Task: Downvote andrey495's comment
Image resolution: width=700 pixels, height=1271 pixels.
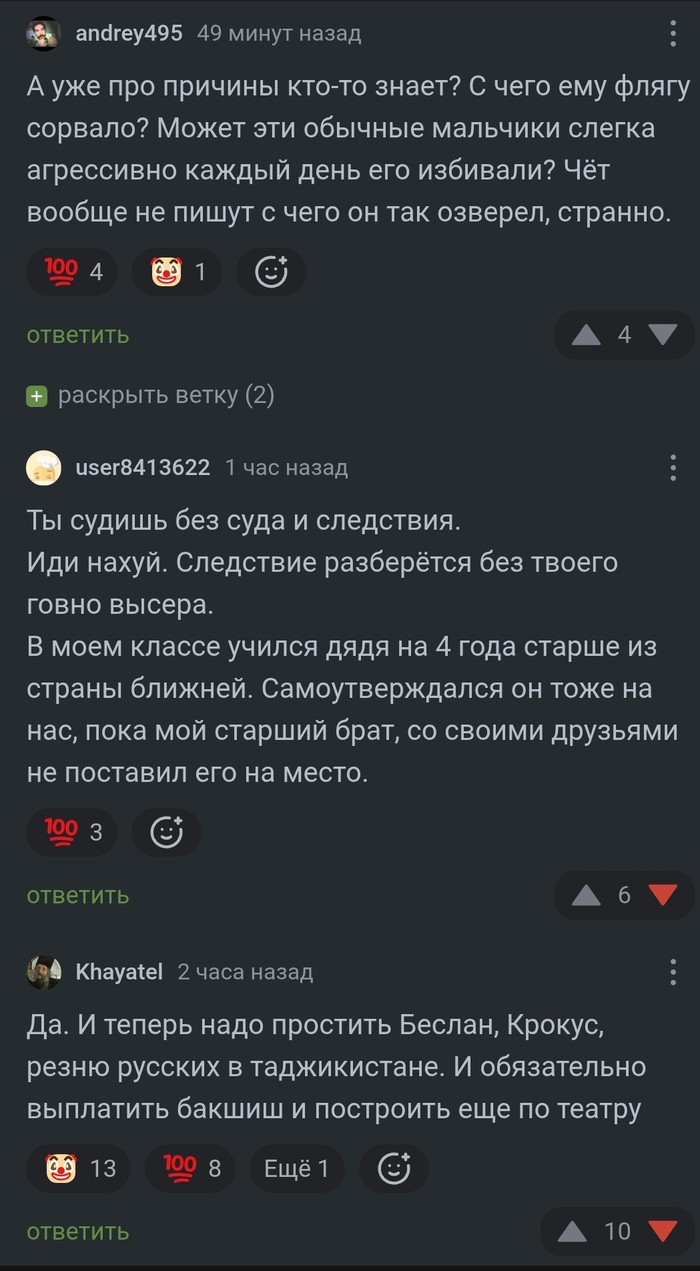Action: (x=662, y=335)
